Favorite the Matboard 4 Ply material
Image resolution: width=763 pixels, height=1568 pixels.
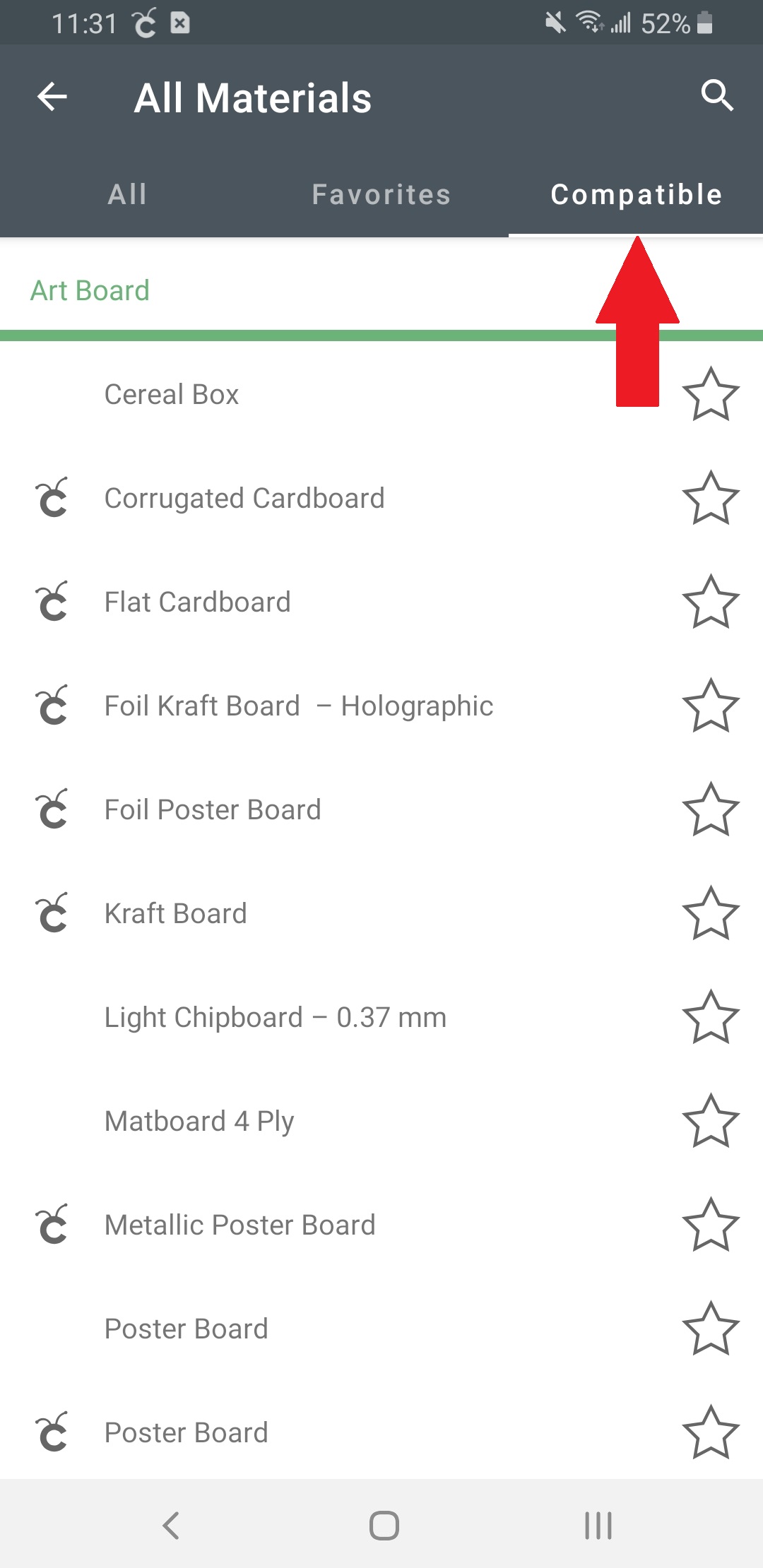(711, 1120)
